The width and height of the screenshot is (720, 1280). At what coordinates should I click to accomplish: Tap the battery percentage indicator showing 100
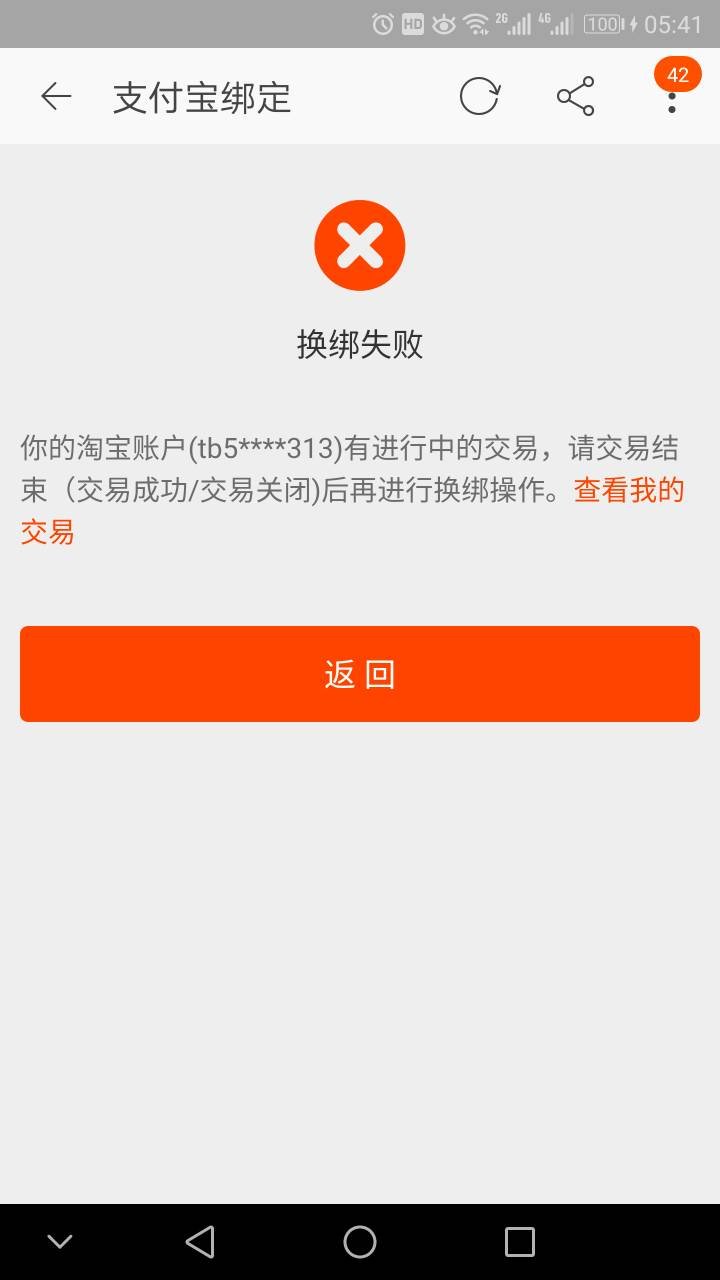tap(601, 22)
